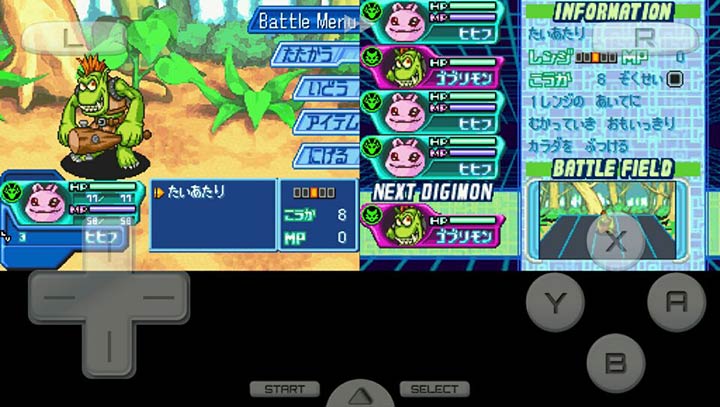720x407 pixels.
Task: Select にげる in the Battle Menu
Action: pos(330,157)
